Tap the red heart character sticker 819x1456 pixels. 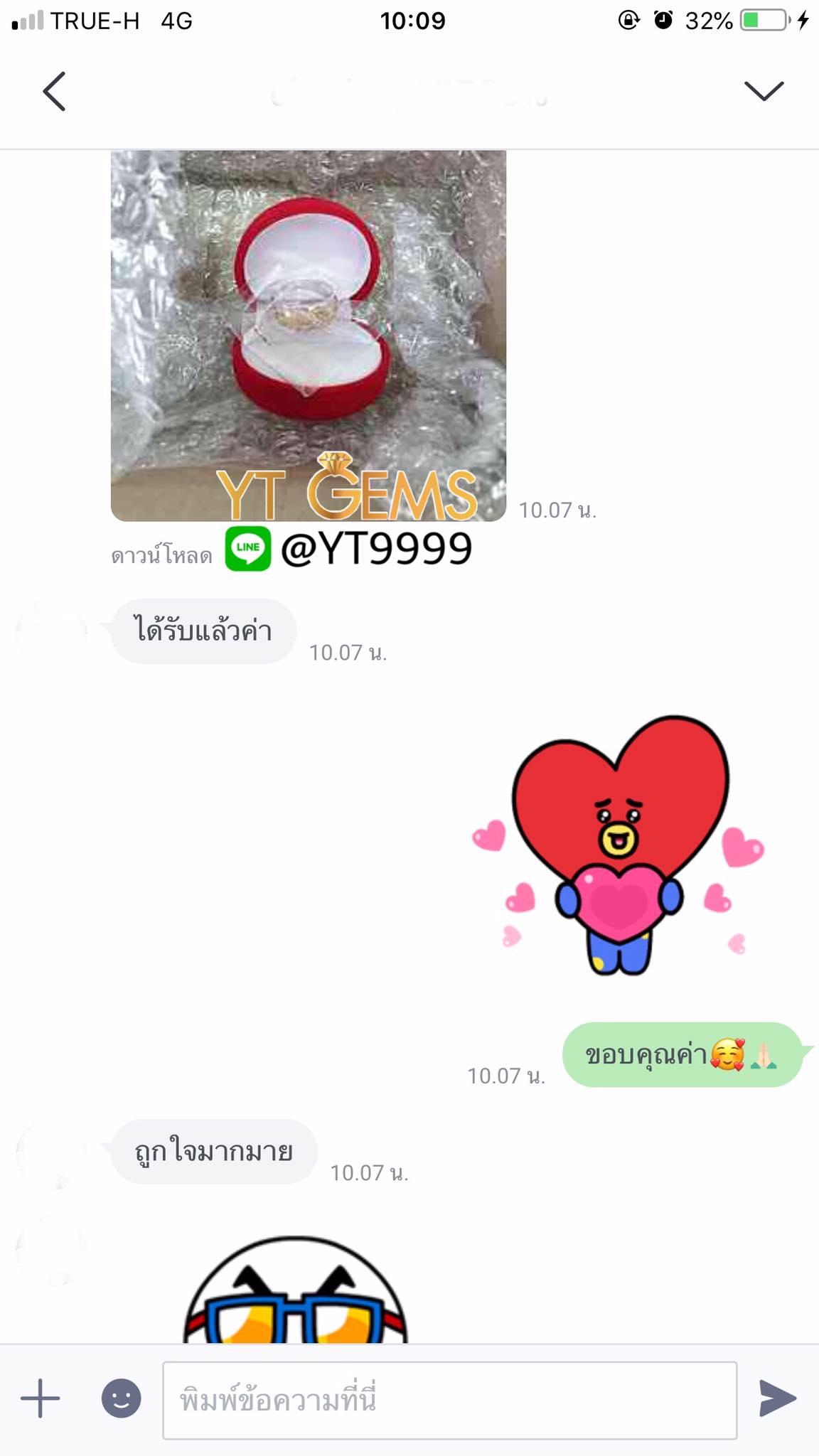(619, 846)
